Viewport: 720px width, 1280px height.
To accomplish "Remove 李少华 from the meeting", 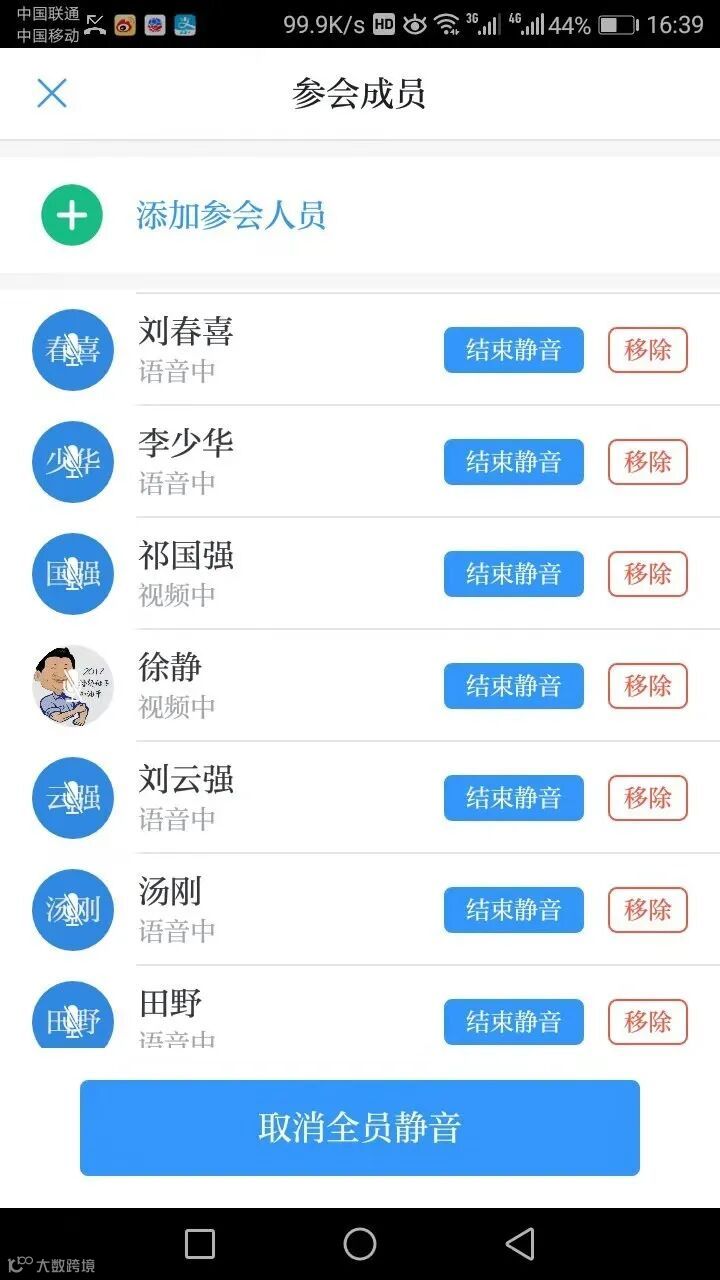I will coord(647,462).
